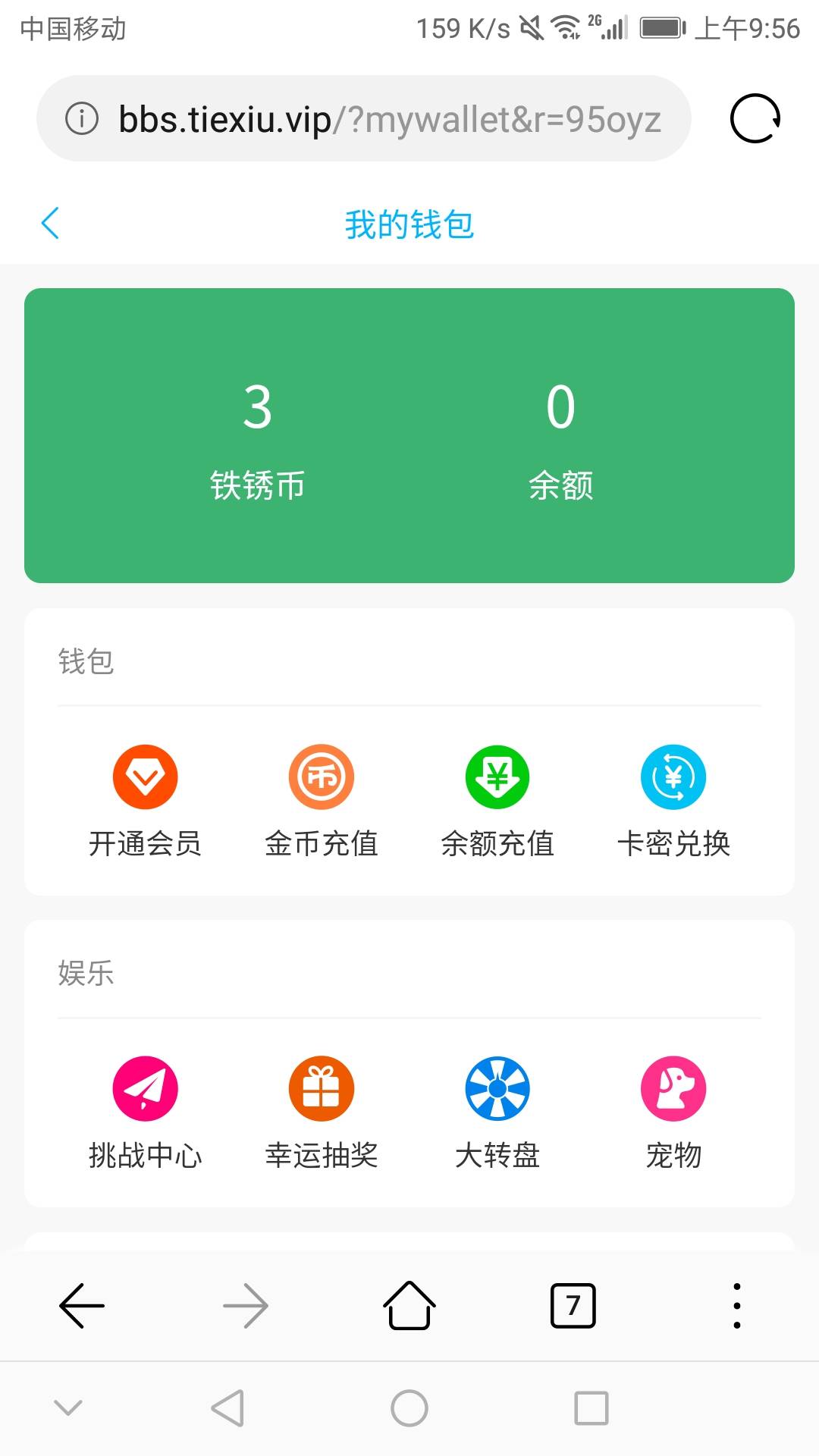Go back from 我的钱包 page
This screenshot has width=819, height=1456.
tap(50, 224)
